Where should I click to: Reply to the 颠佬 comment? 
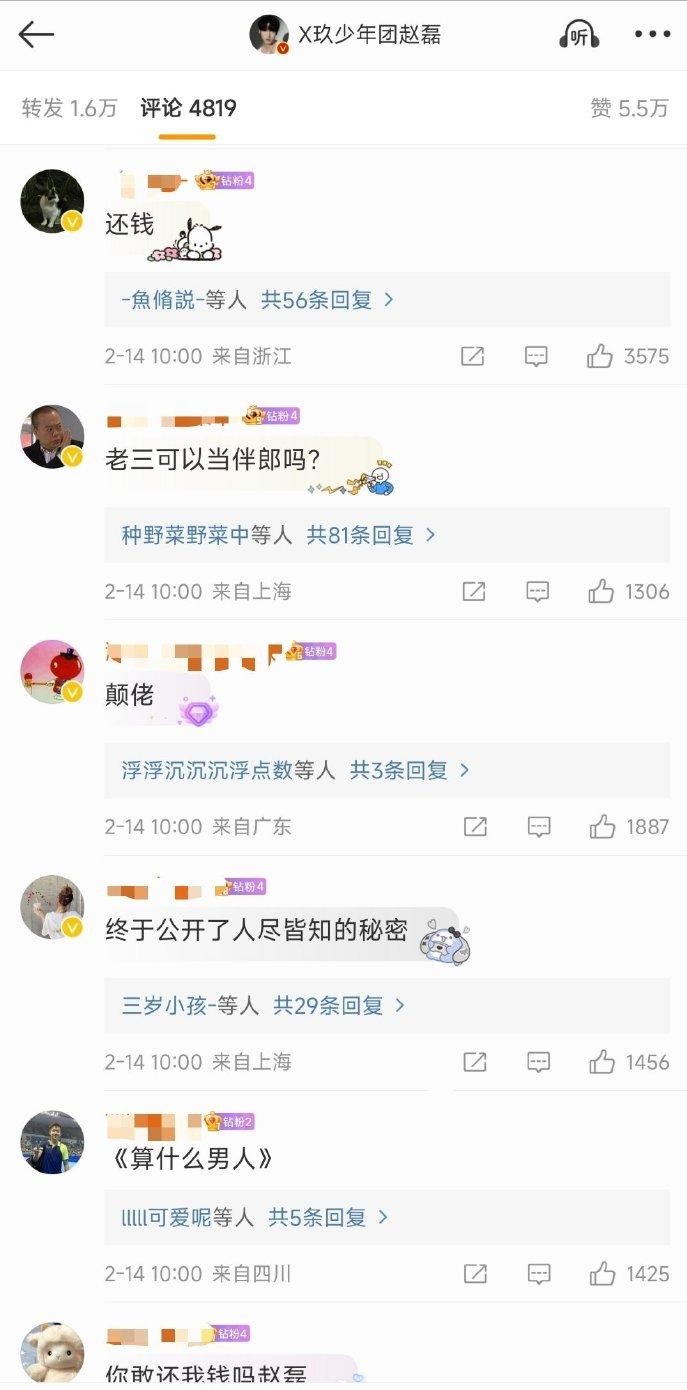pos(538,827)
